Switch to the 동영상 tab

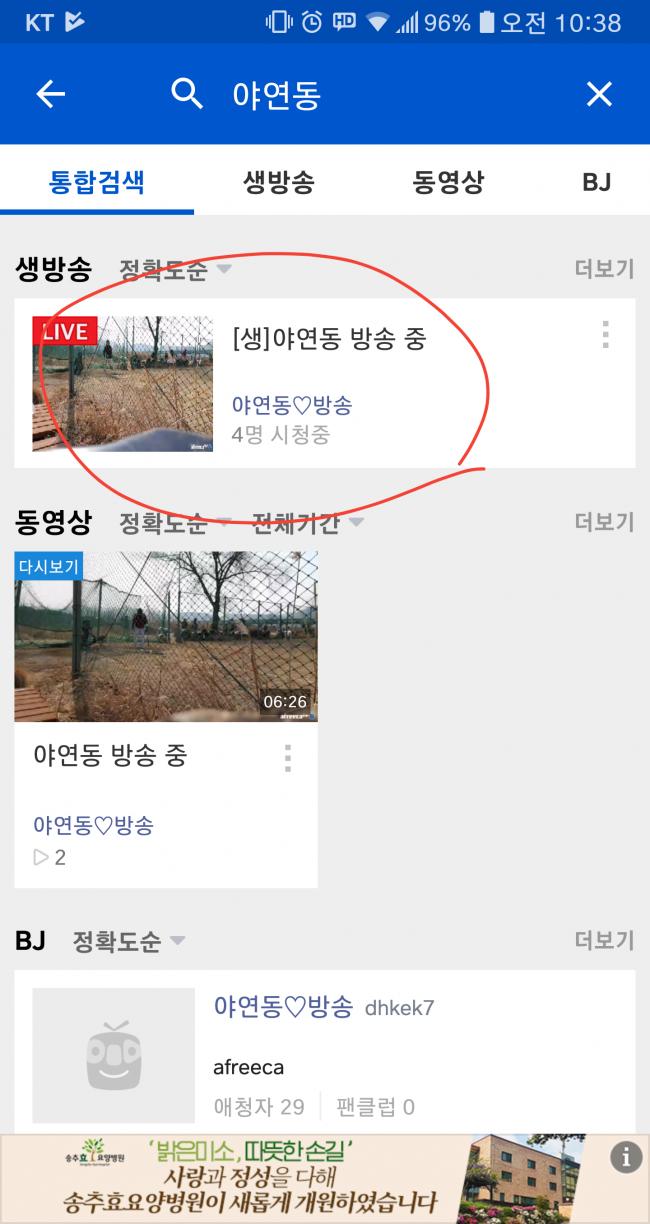pos(448,181)
